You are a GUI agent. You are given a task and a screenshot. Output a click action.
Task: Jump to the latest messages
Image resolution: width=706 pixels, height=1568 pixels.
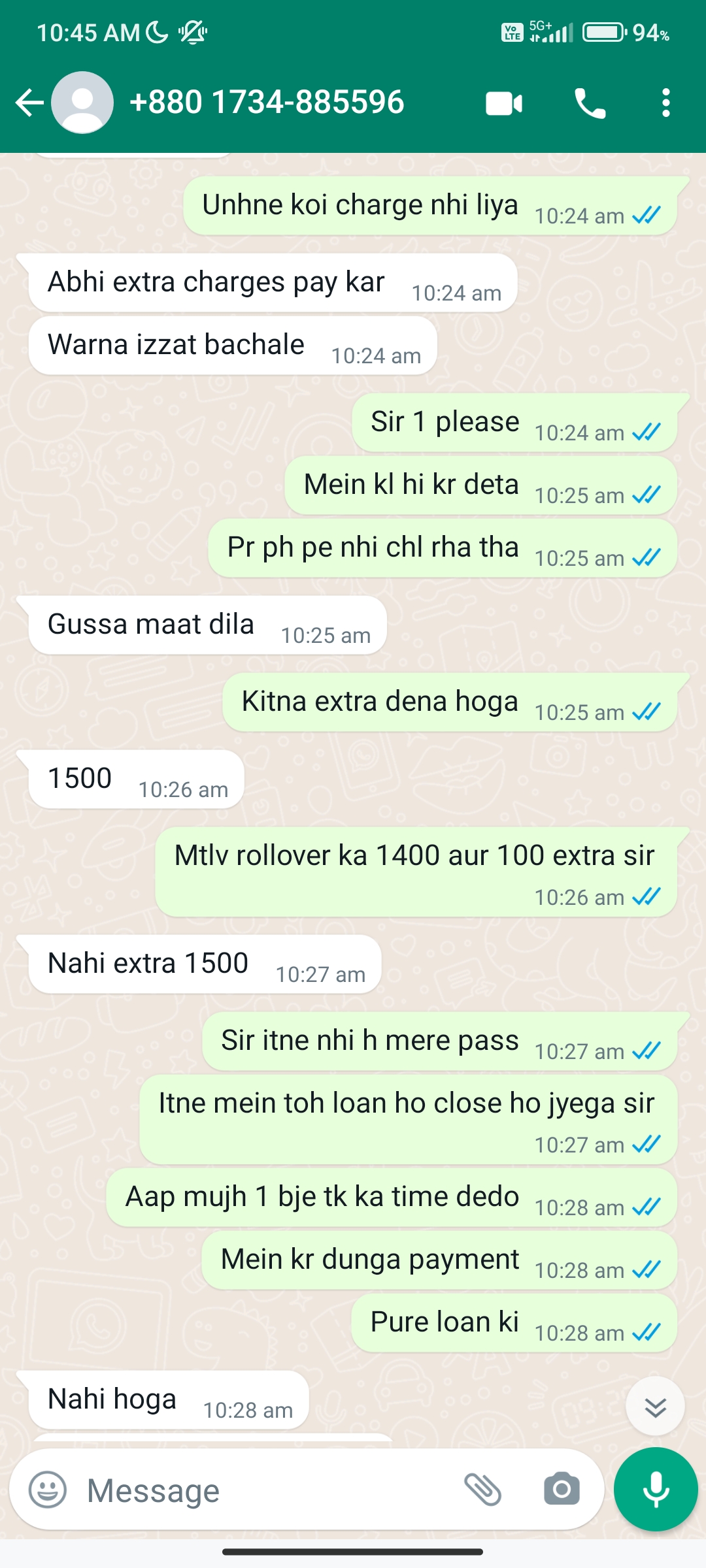point(655,1407)
